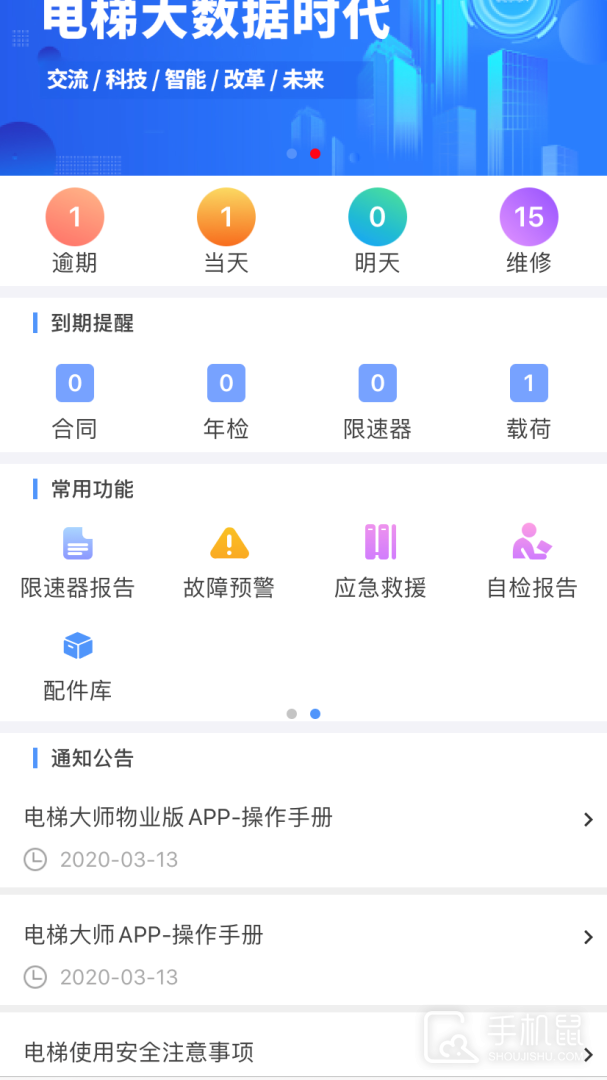Switch to the first 常用功能 page dot
This screenshot has height=1080, width=607.
tap(291, 714)
